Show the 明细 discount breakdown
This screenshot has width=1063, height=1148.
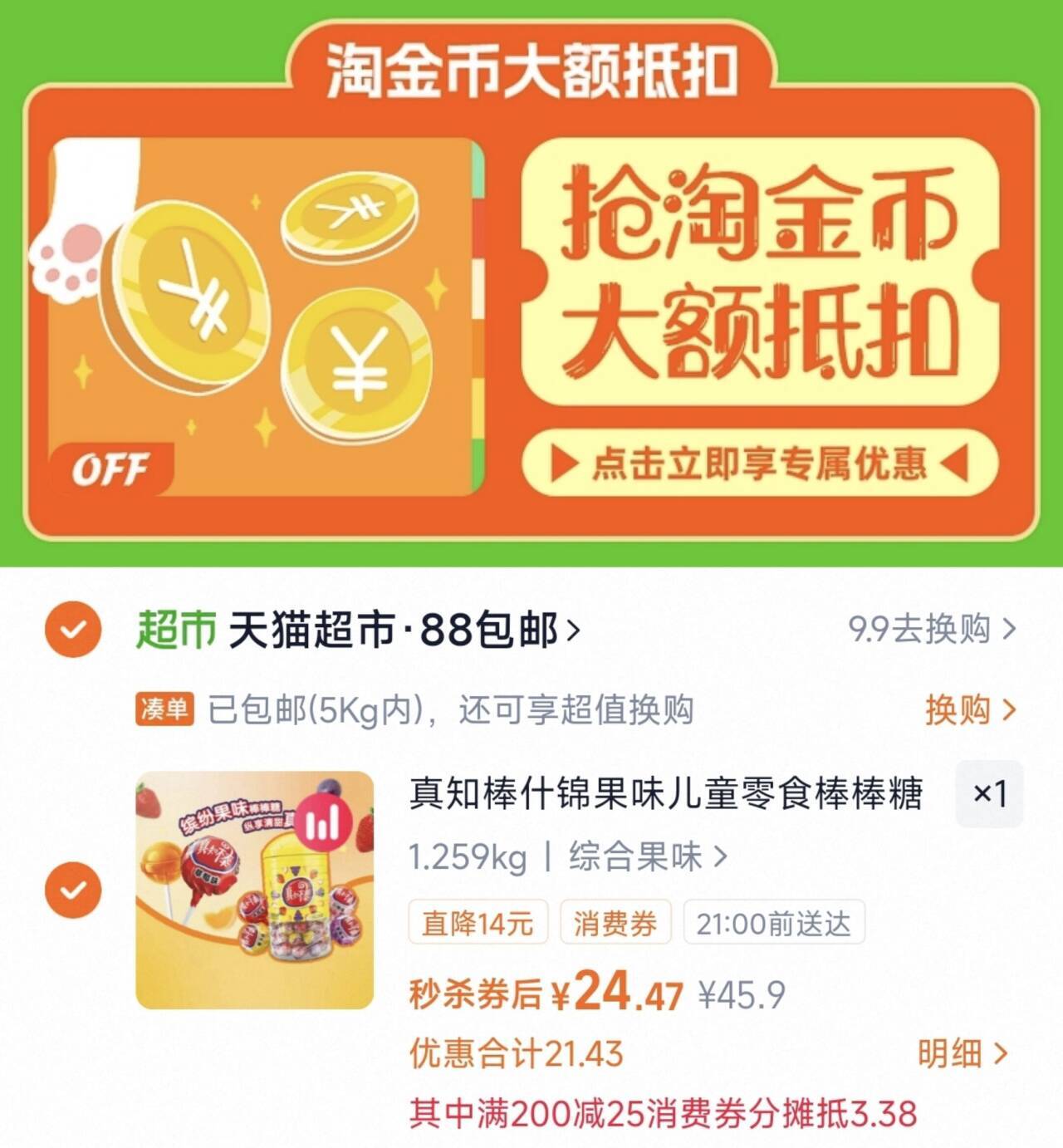pyautogui.click(x=962, y=1053)
